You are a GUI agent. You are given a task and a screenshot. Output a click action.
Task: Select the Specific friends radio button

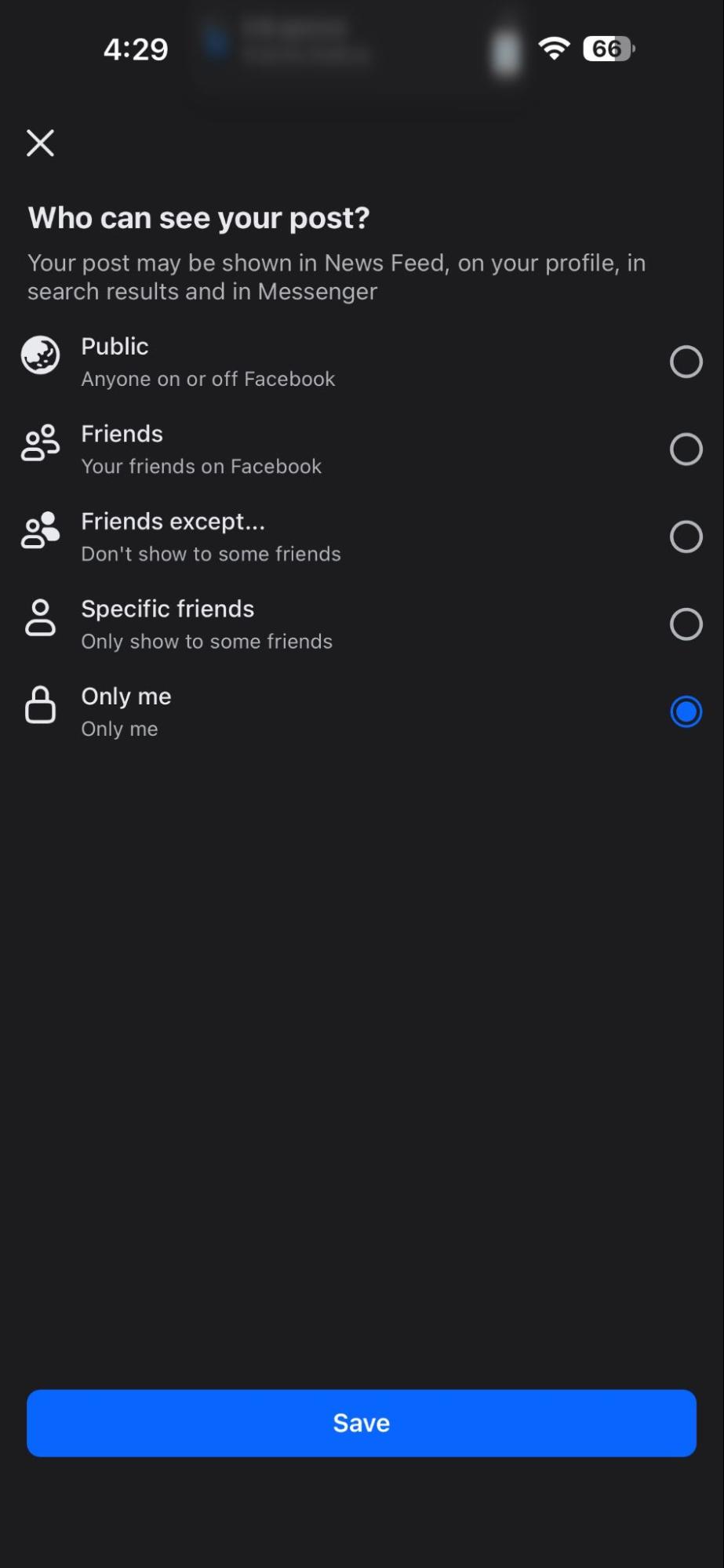pyautogui.click(x=686, y=624)
